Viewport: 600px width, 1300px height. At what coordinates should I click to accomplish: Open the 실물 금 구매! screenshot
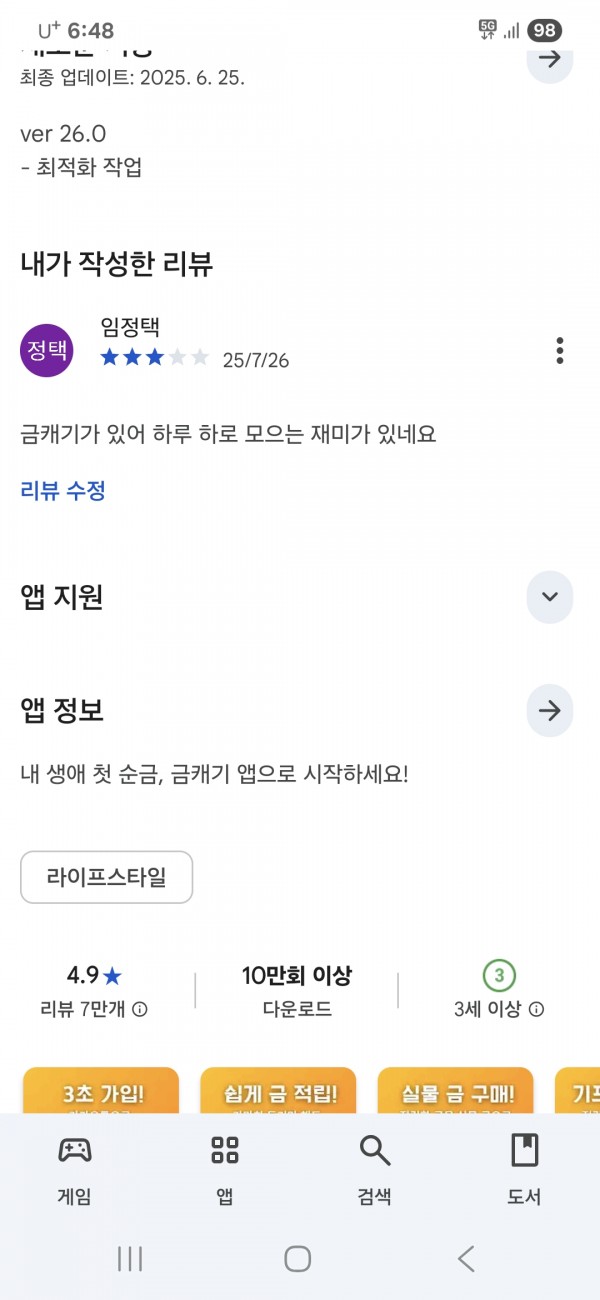click(x=455, y=1090)
